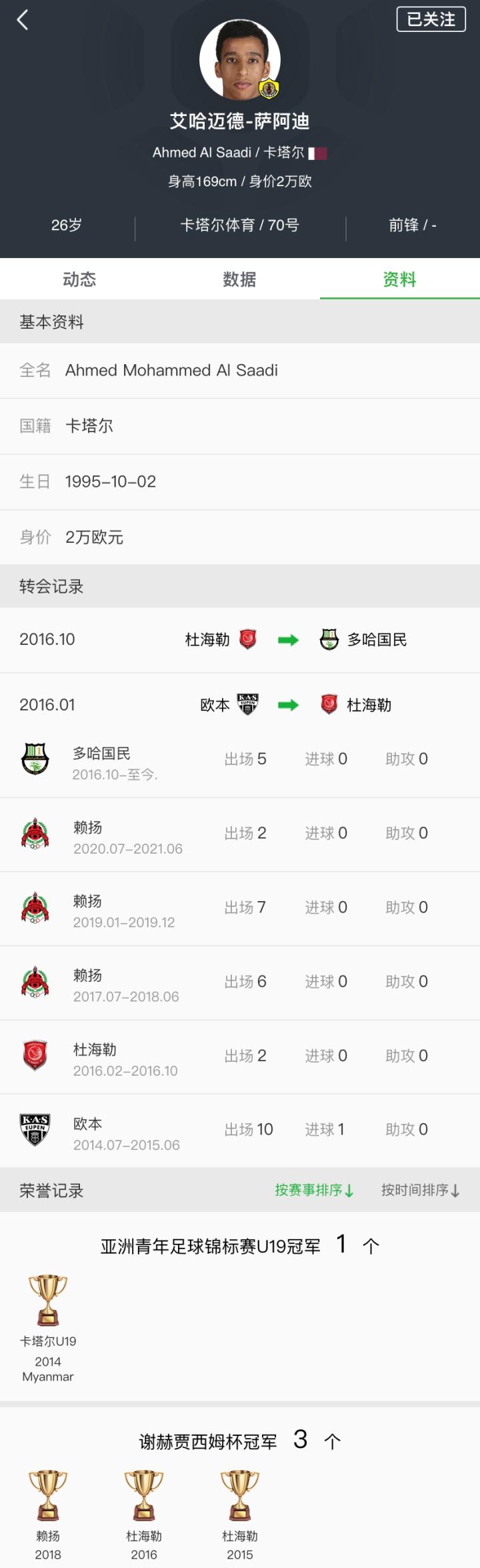
Task: Tap the 已关注 follow button
Action: click(x=431, y=19)
